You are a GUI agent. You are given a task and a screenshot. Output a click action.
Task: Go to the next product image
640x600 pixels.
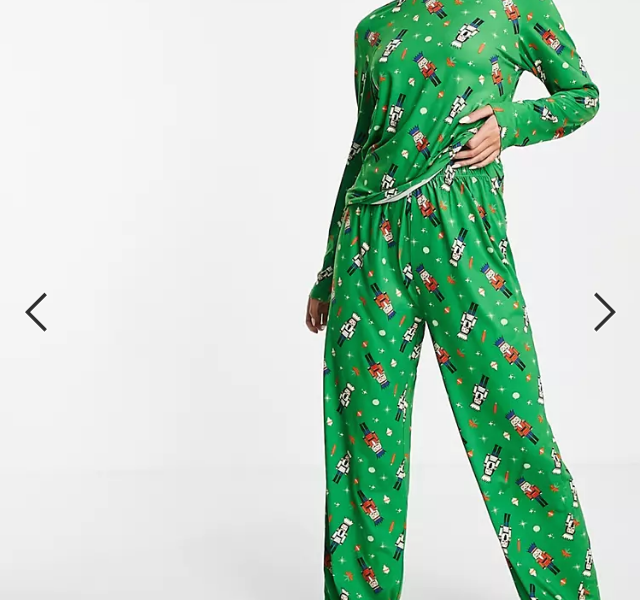604,312
